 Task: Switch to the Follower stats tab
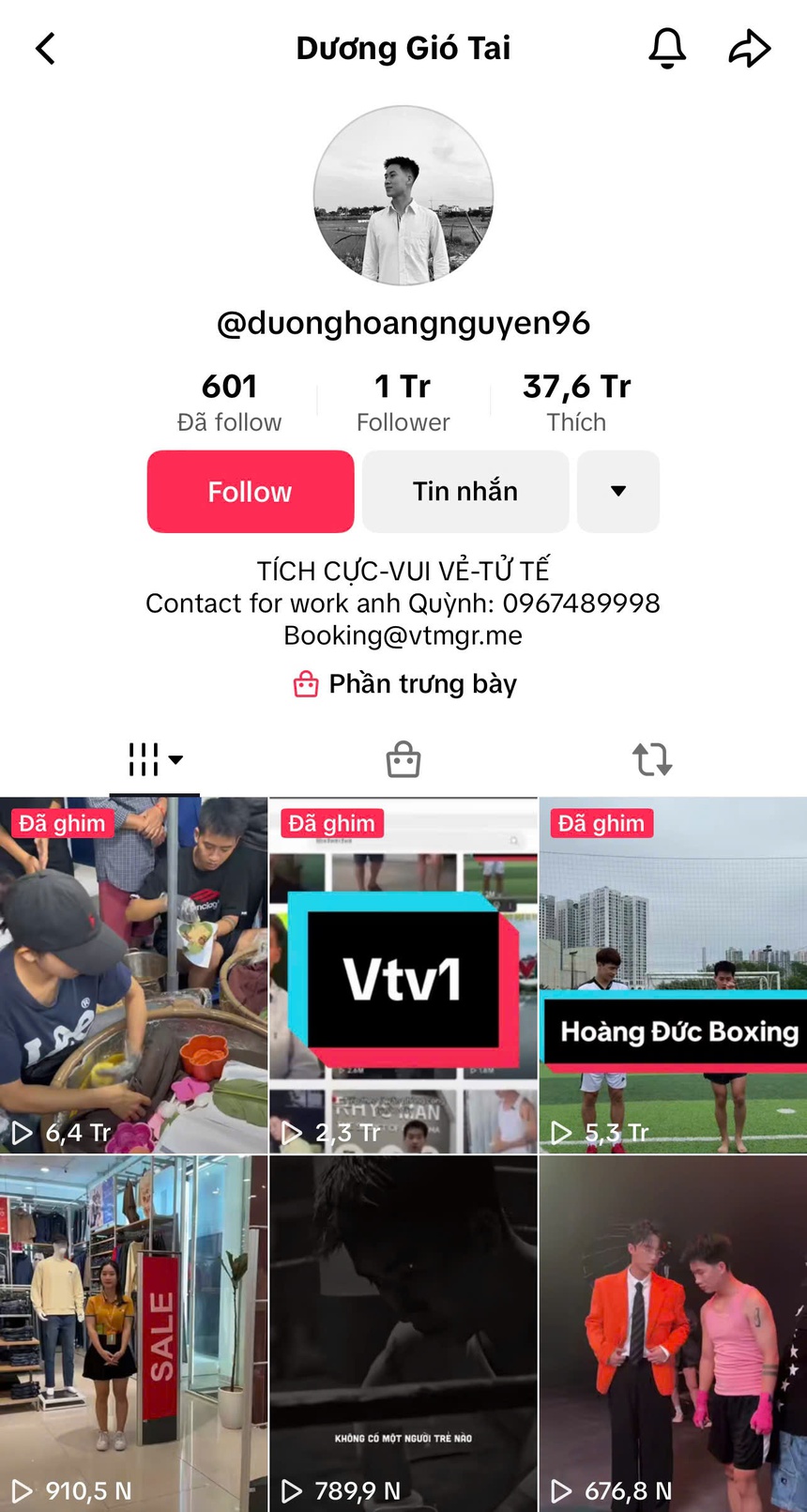(403, 401)
